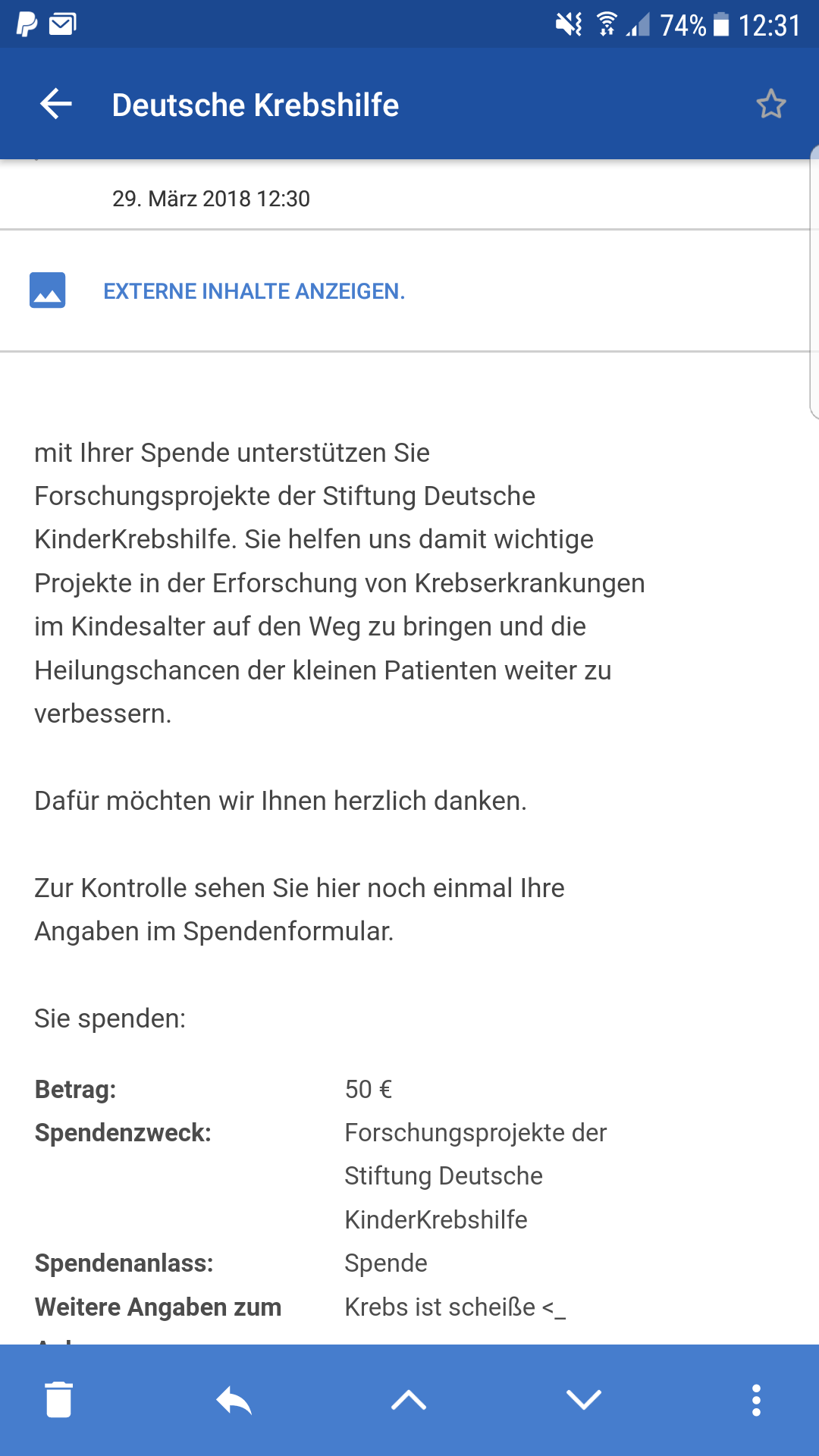The image size is (819, 1456).
Task: Go to next email with down chevron
Action: 584,1400
